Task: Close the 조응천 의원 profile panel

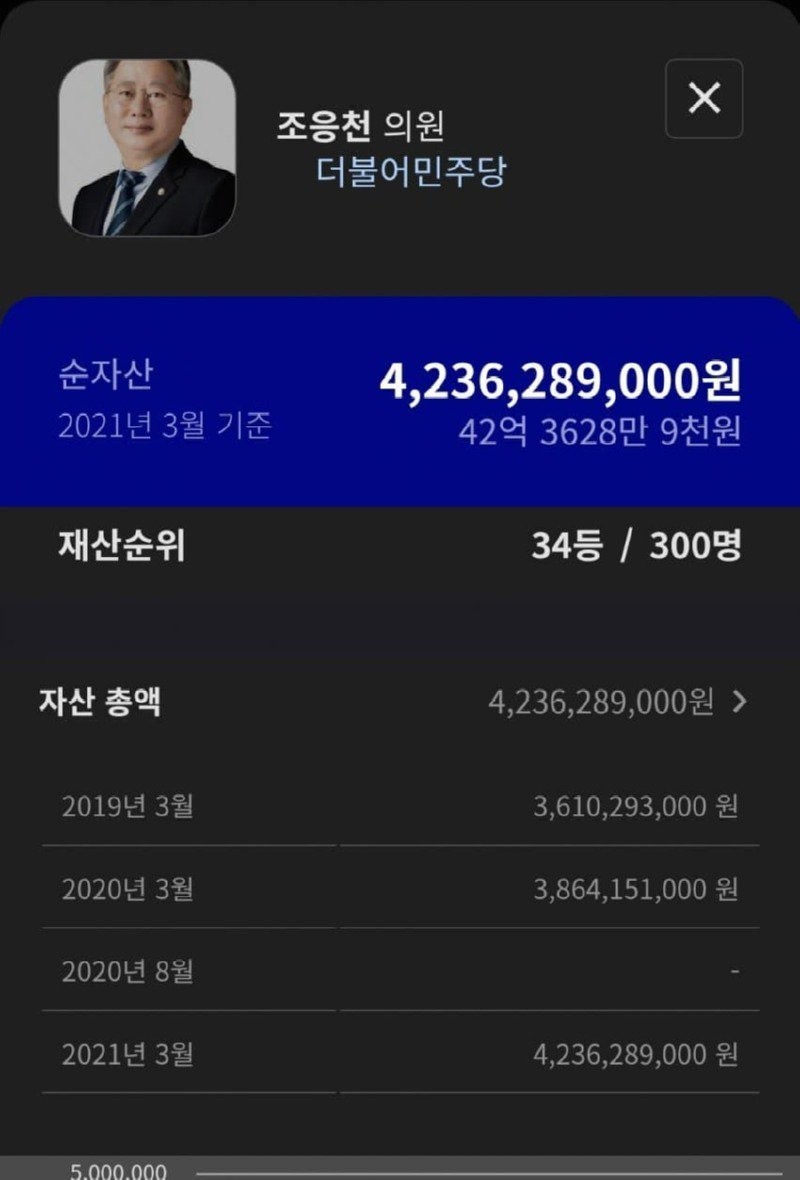Action: coord(704,99)
